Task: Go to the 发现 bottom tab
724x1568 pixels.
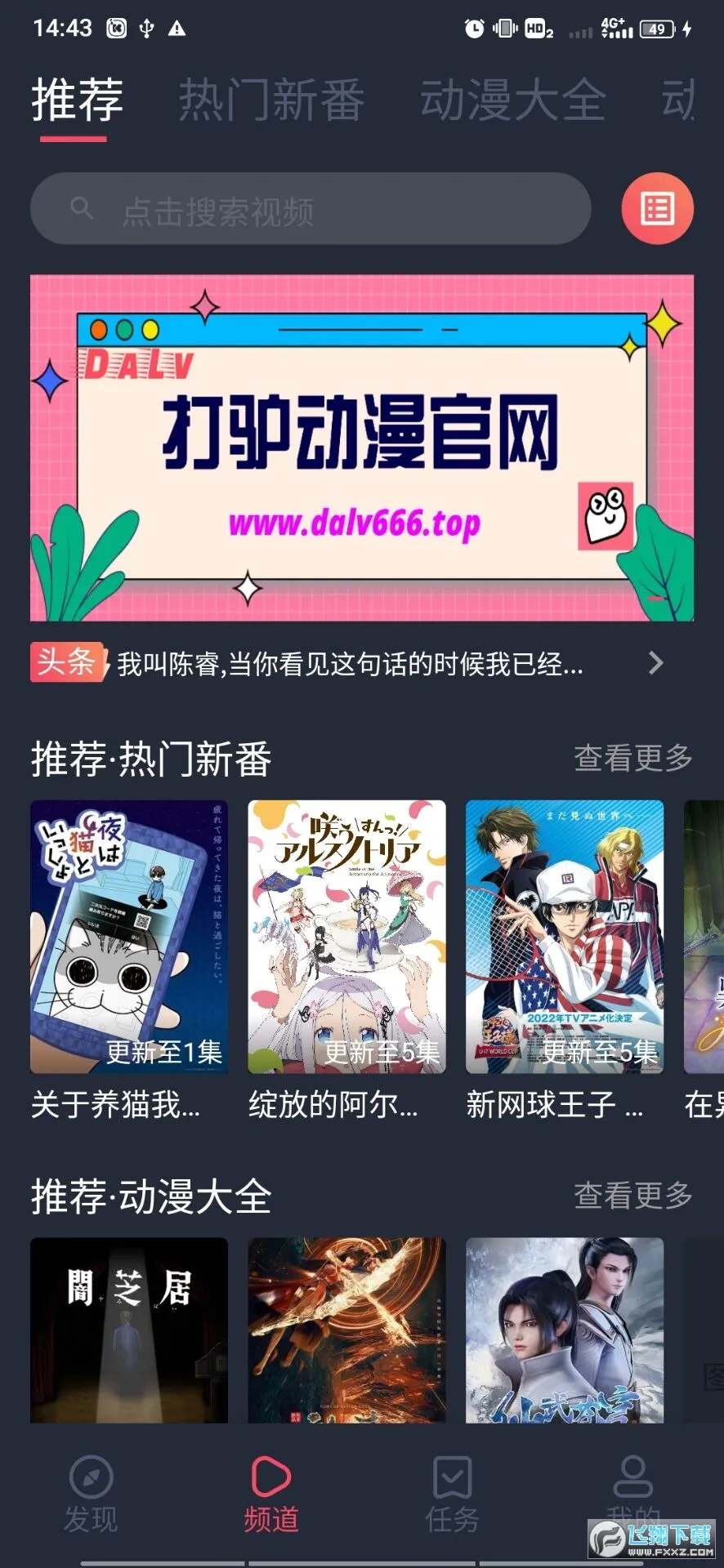Action: point(91,1494)
